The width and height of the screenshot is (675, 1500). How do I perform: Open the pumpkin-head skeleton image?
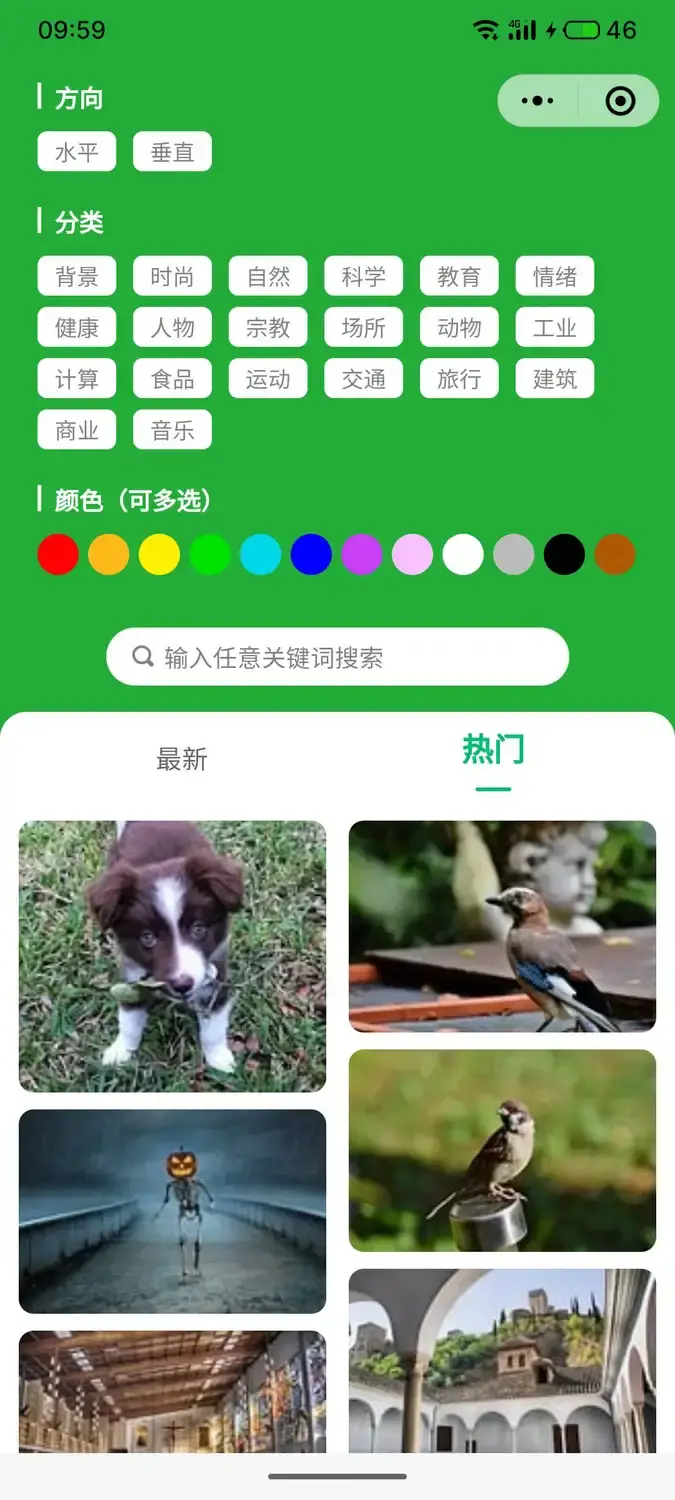(172, 1211)
